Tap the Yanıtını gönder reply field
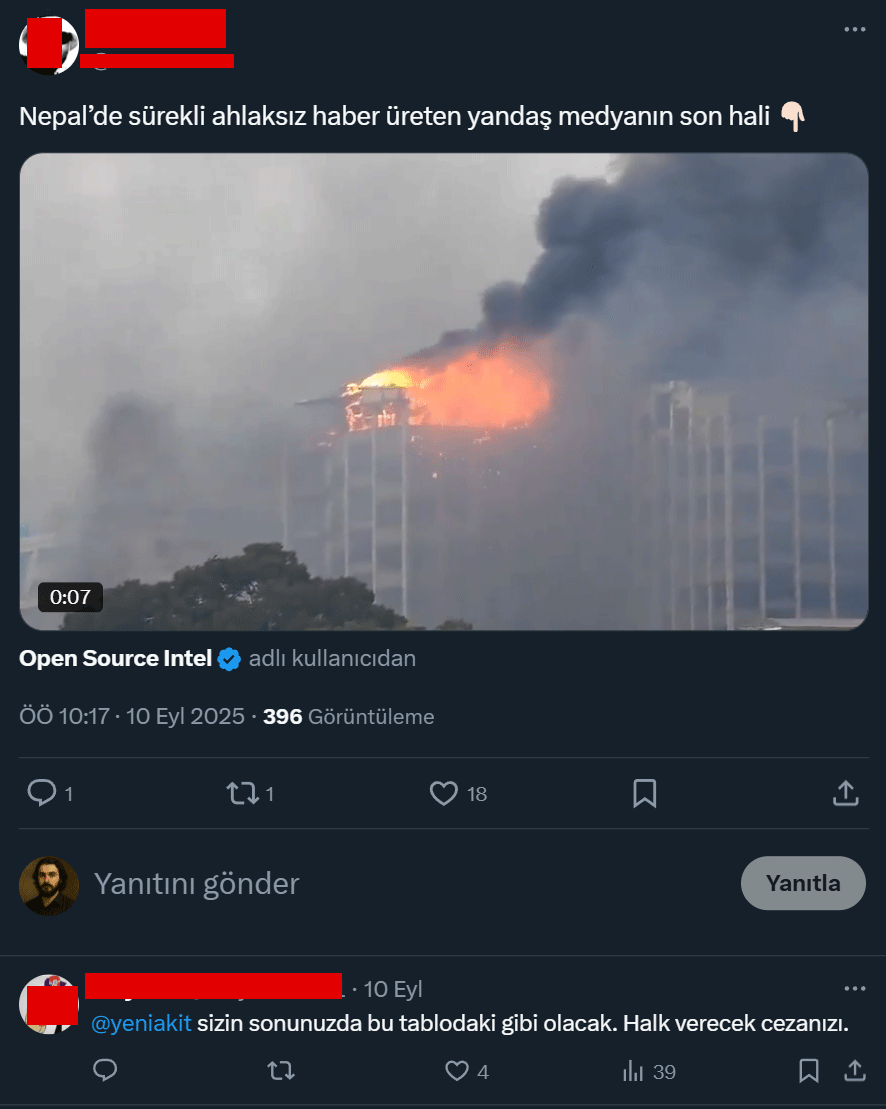Image resolution: width=886 pixels, height=1109 pixels. point(400,884)
